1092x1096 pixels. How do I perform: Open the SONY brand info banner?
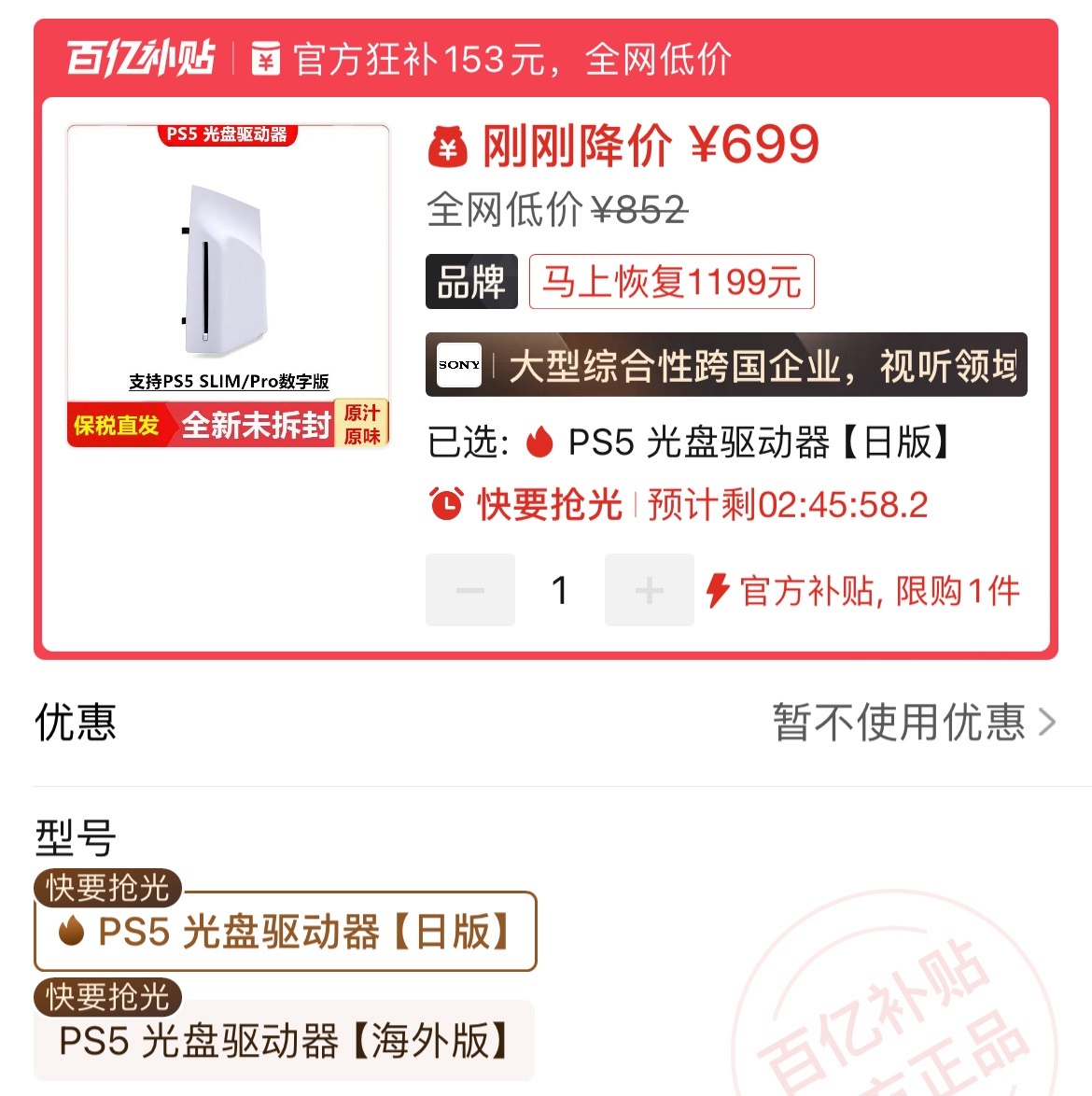[x=726, y=365]
